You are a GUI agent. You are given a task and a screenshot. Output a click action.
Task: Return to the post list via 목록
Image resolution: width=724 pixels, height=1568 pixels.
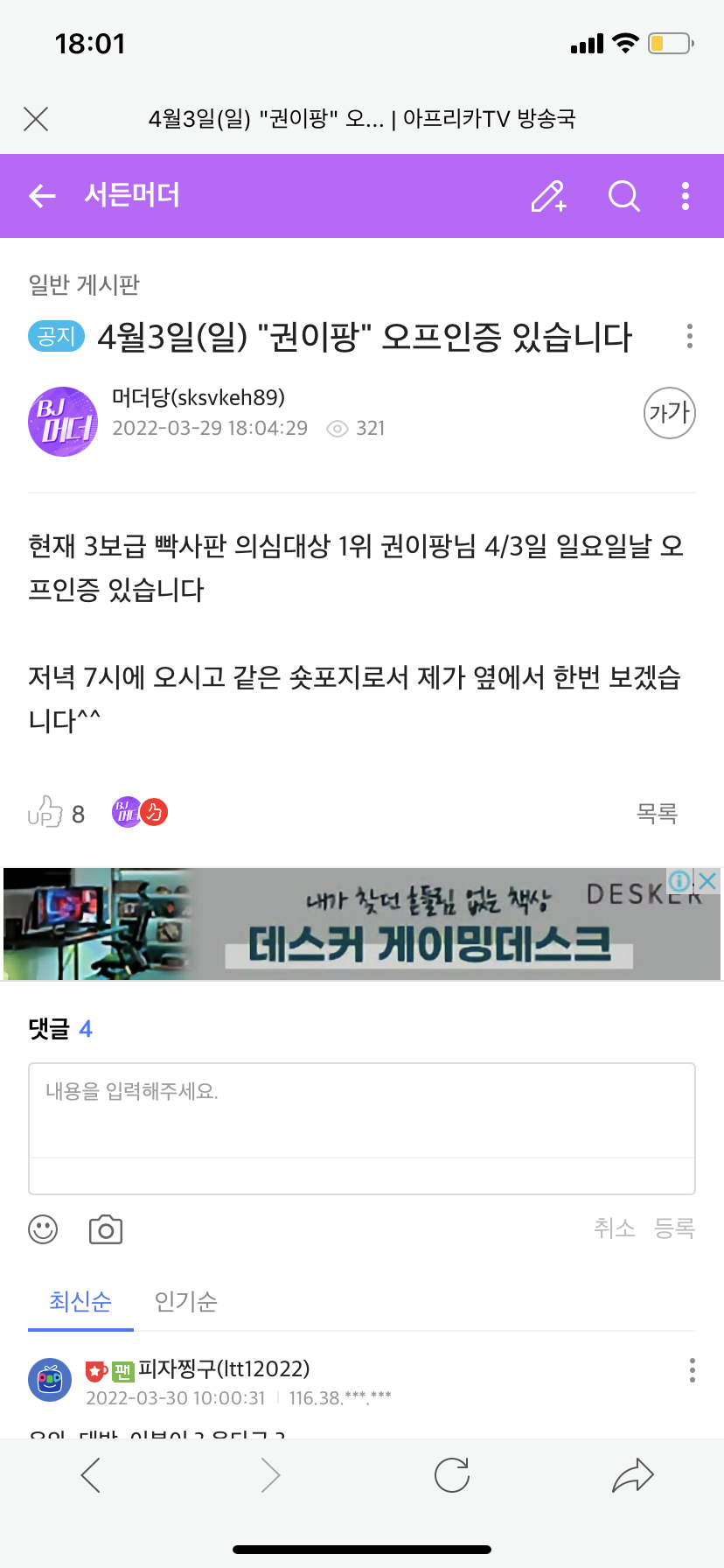657,814
